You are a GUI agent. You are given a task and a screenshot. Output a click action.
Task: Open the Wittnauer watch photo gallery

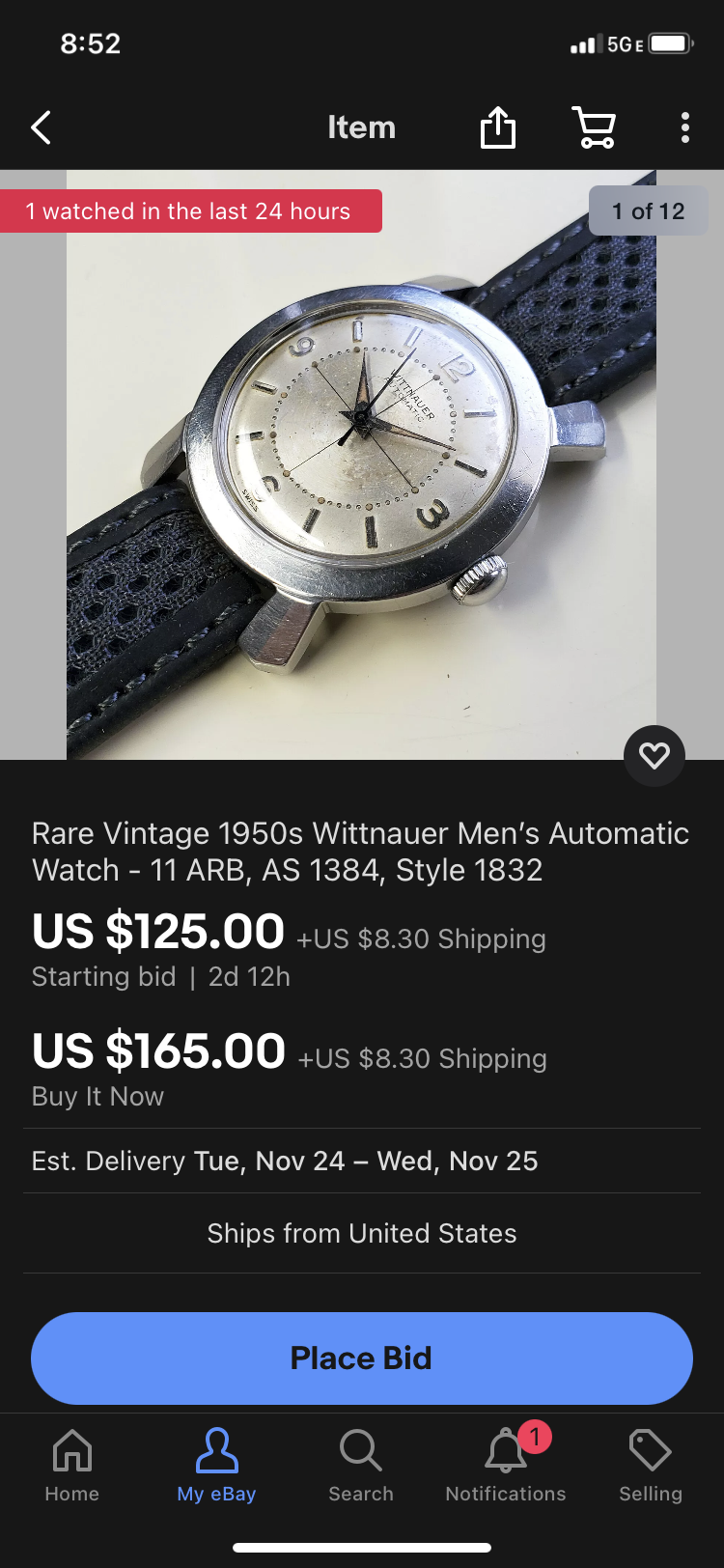click(x=361, y=463)
